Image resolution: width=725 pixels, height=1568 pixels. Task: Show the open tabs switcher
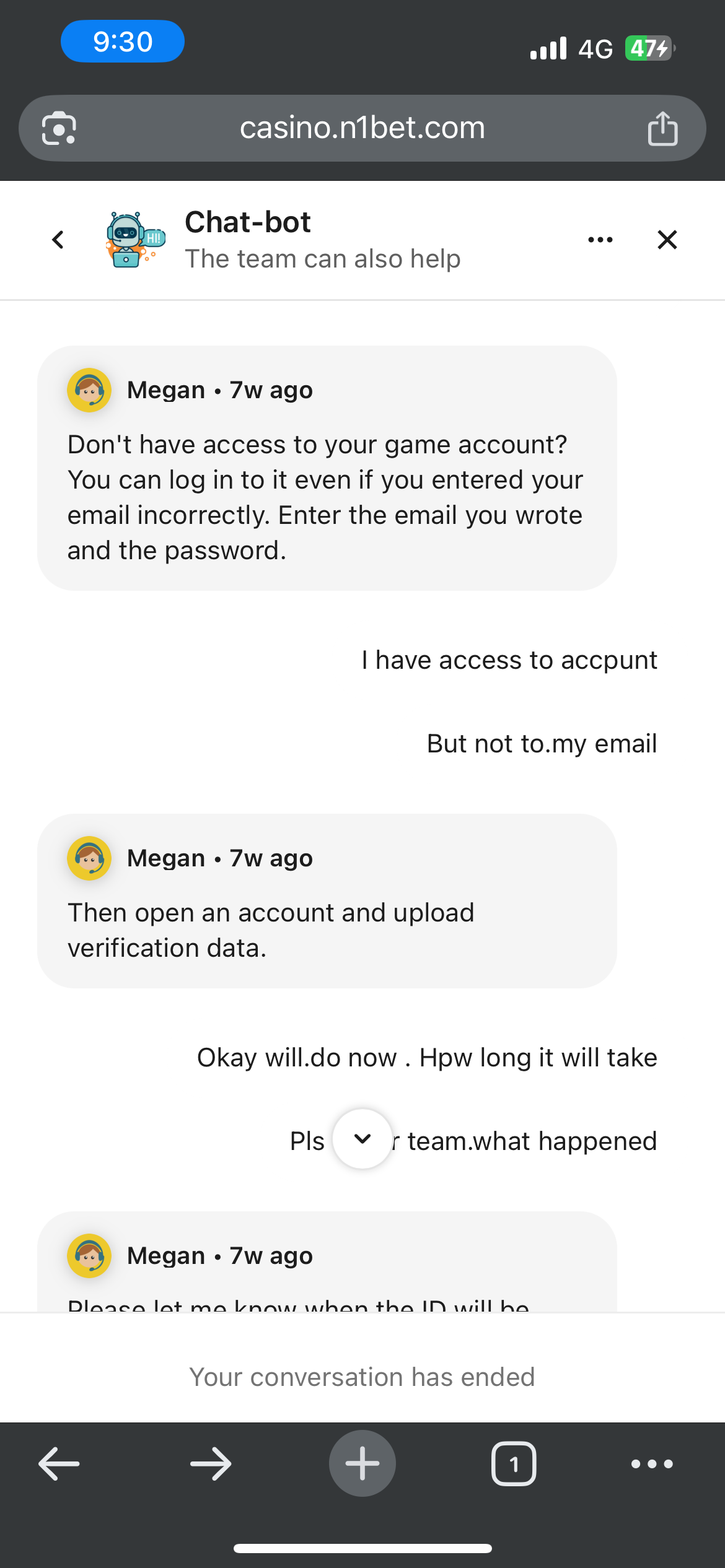pos(514,1464)
